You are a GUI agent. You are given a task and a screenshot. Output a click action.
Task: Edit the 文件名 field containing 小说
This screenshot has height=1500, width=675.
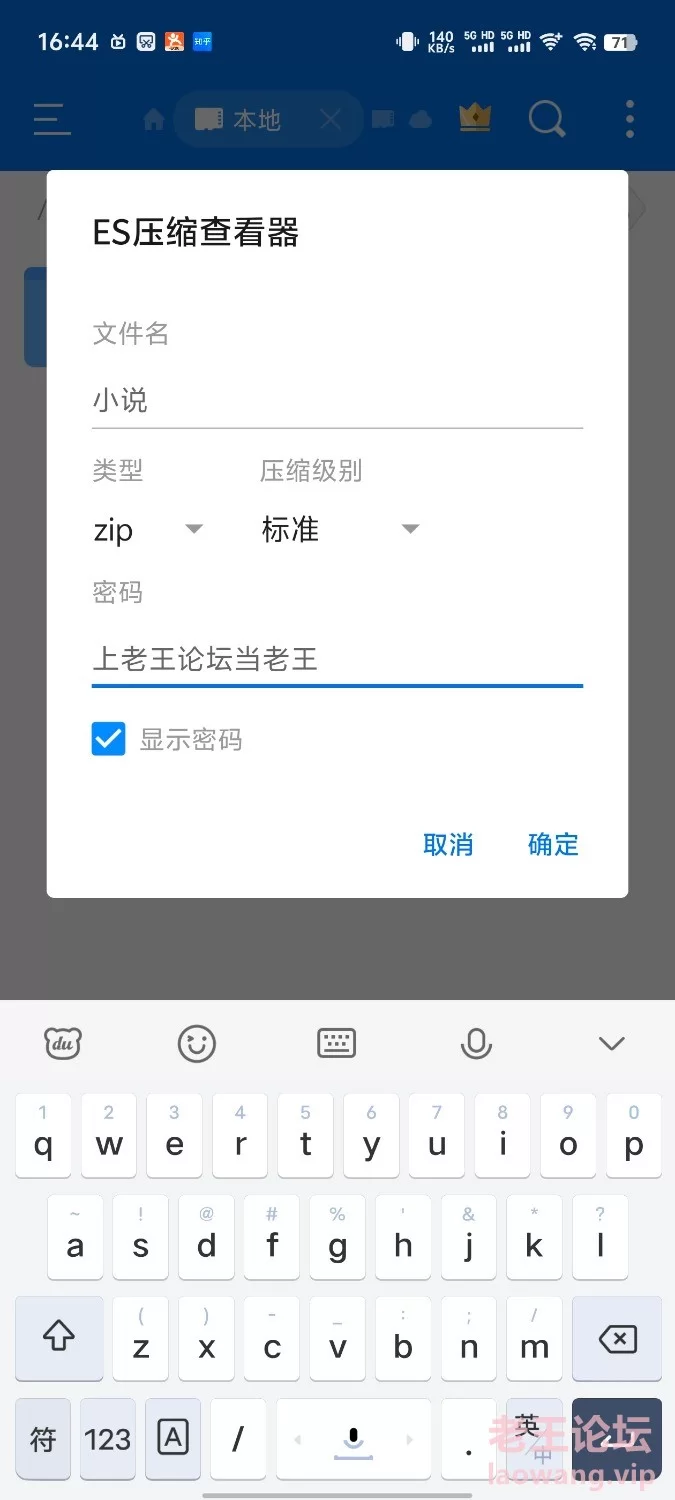pyautogui.click(x=337, y=402)
